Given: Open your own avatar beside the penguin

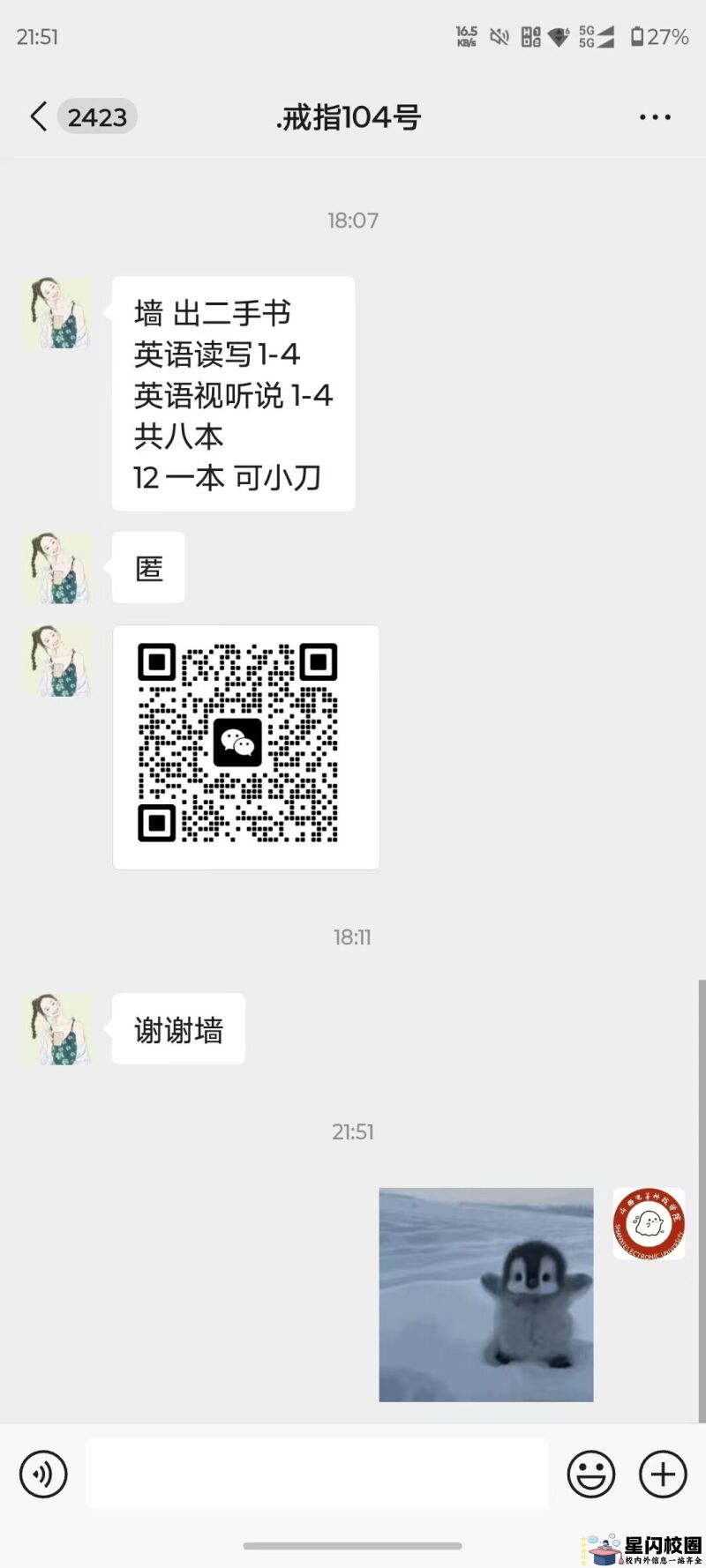Looking at the screenshot, I should pyautogui.click(x=649, y=1223).
